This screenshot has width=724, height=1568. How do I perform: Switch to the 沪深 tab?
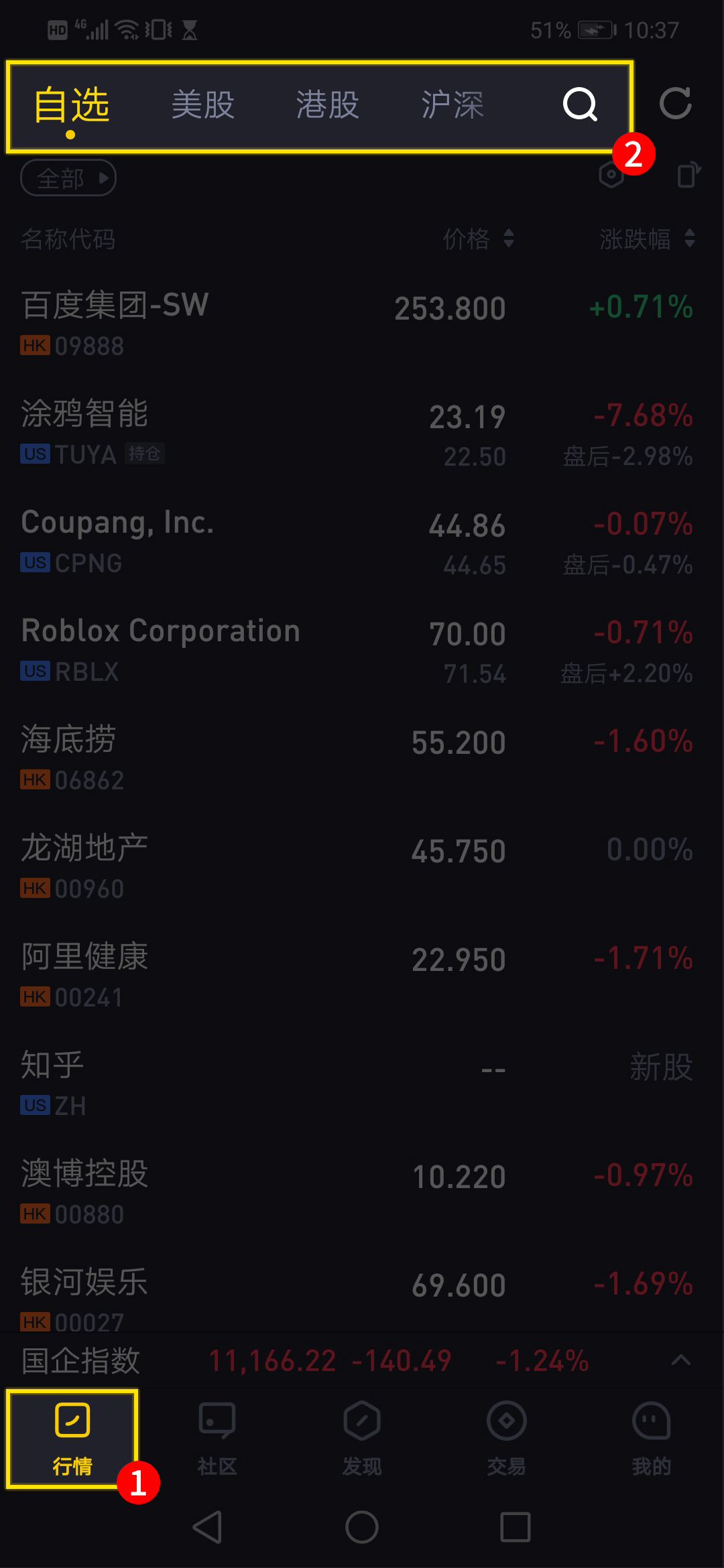point(452,105)
